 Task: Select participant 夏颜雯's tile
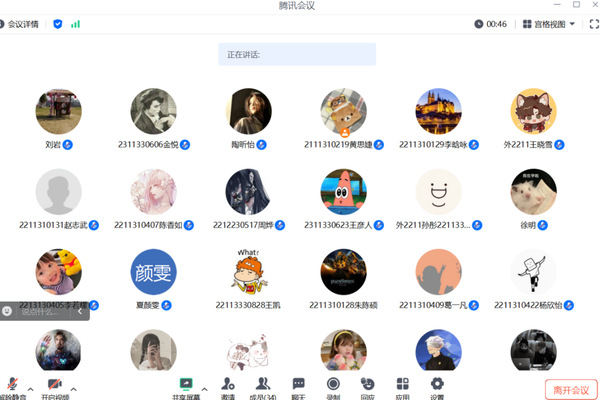[154, 272]
